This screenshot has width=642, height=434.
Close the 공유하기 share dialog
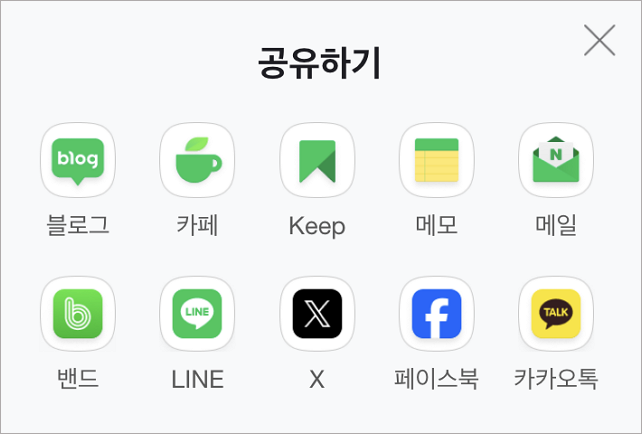(x=599, y=40)
